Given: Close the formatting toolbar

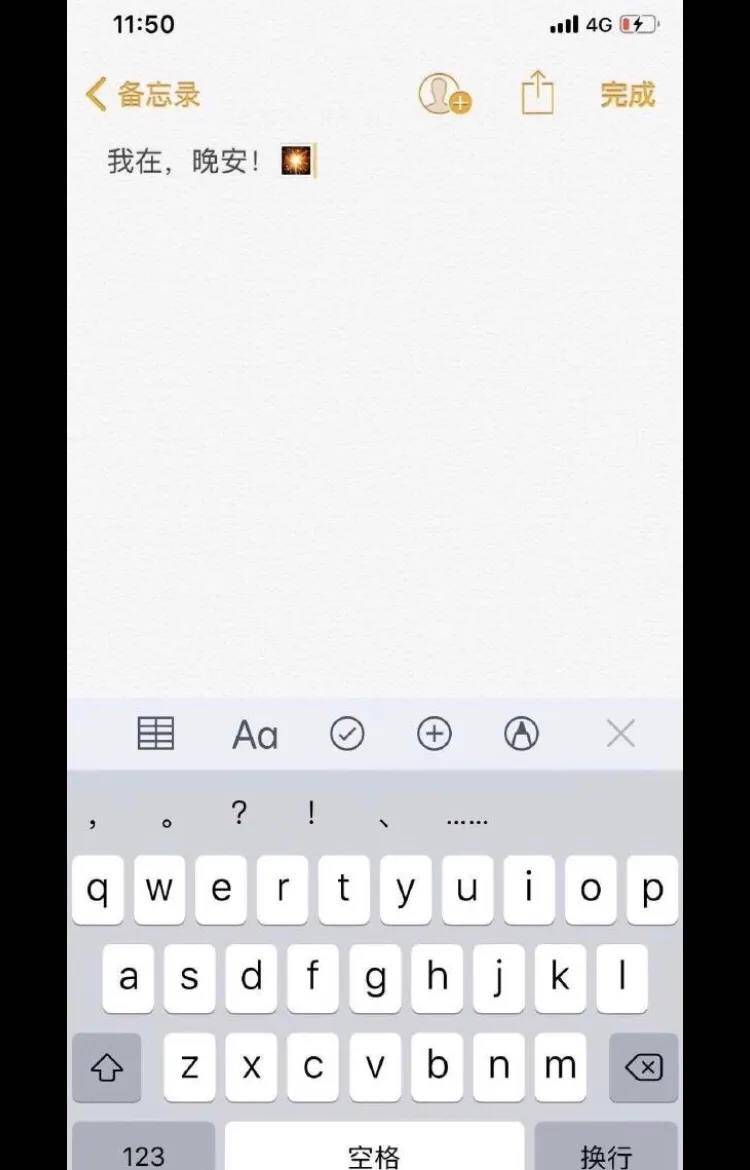Looking at the screenshot, I should (620, 734).
